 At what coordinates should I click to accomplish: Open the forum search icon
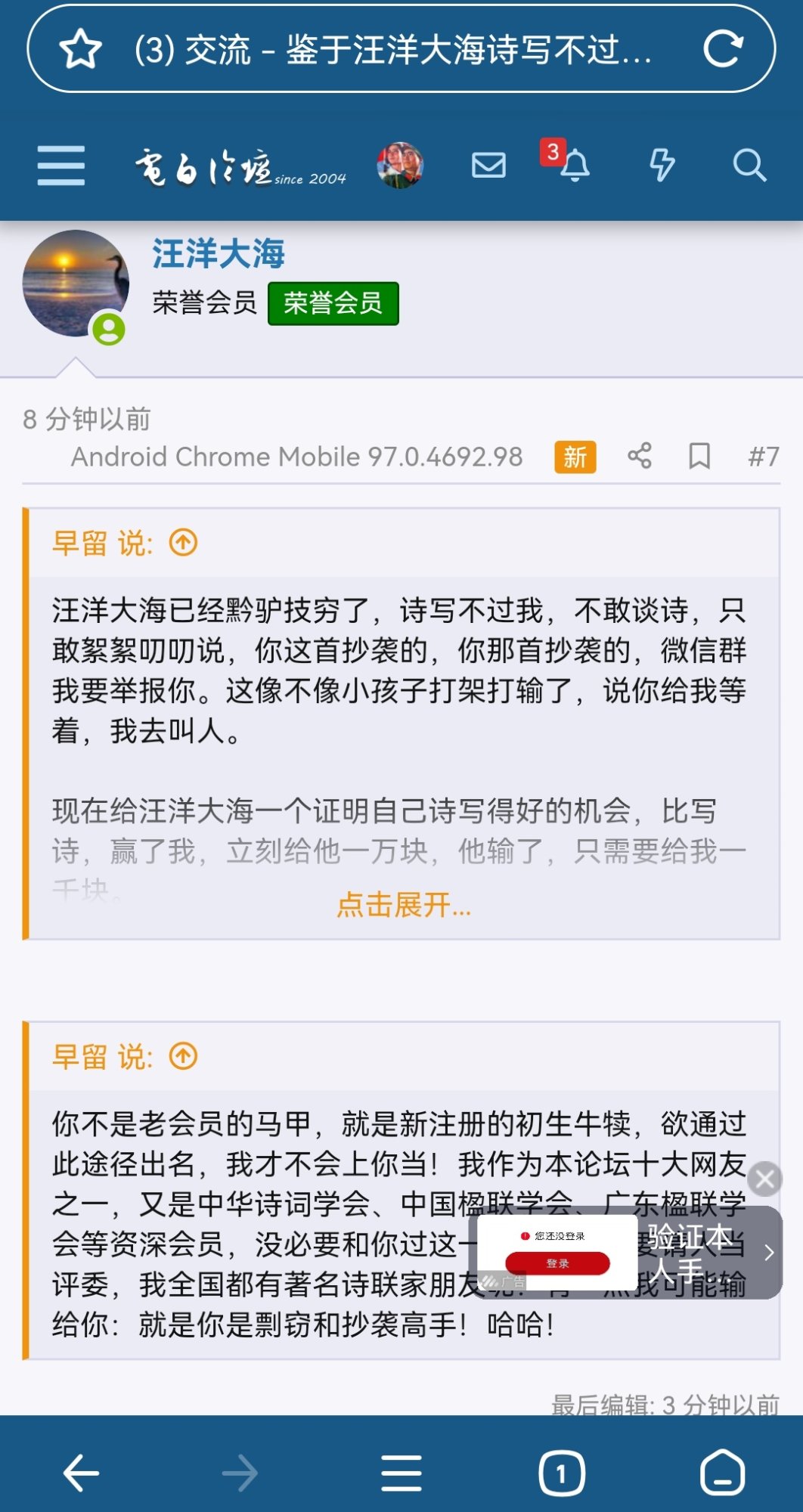[x=748, y=165]
